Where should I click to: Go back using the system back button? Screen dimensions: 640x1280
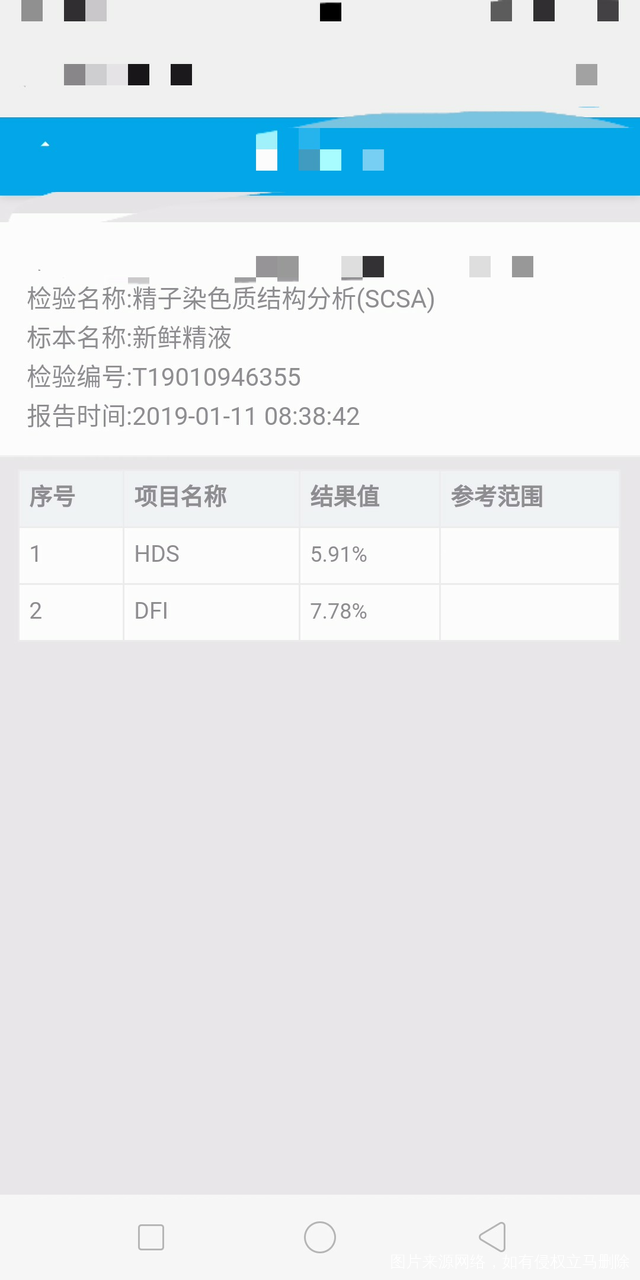click(x=492, y=1237)
